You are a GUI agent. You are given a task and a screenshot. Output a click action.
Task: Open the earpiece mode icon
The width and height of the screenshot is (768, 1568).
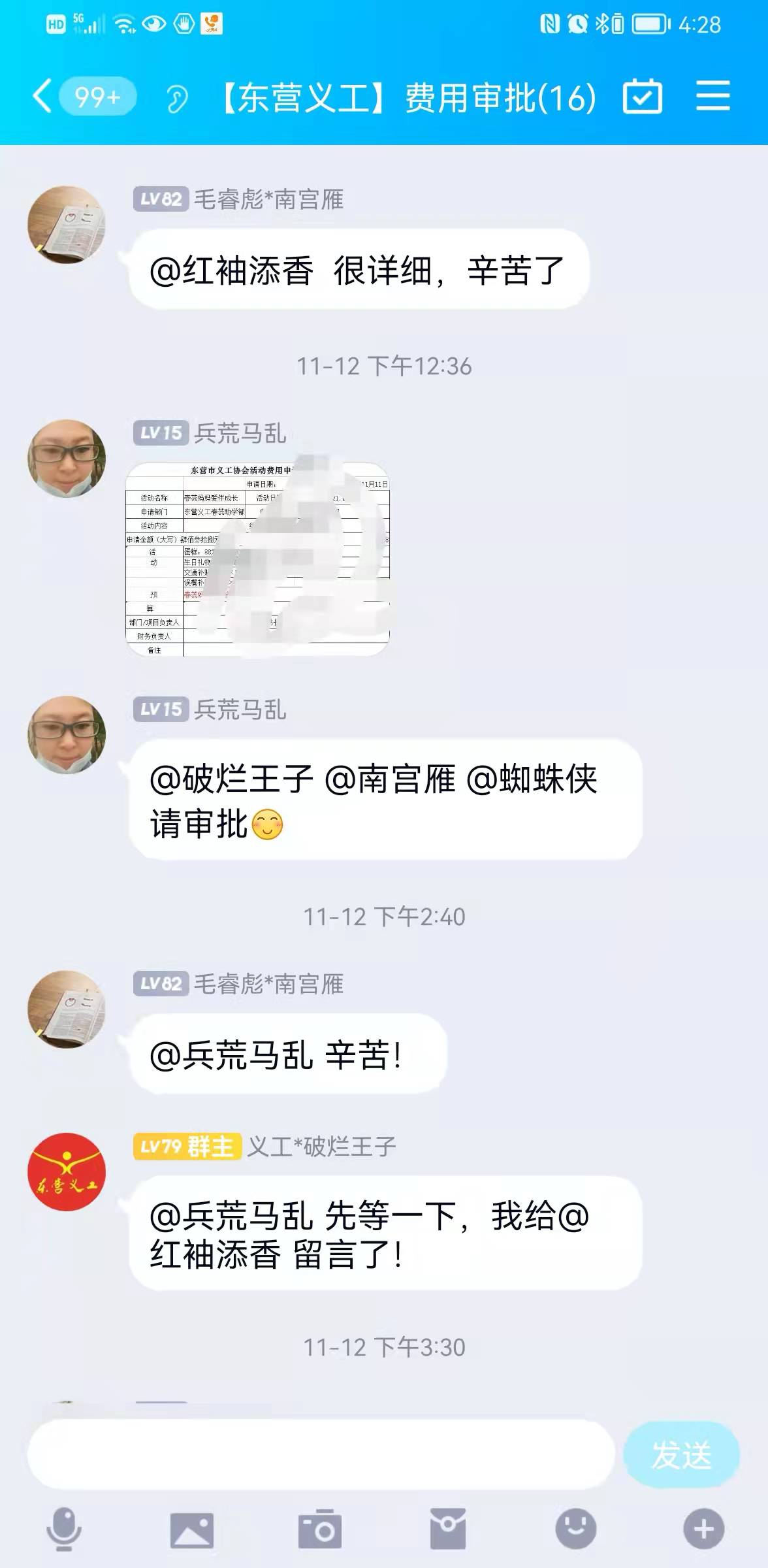coord(176,99)
